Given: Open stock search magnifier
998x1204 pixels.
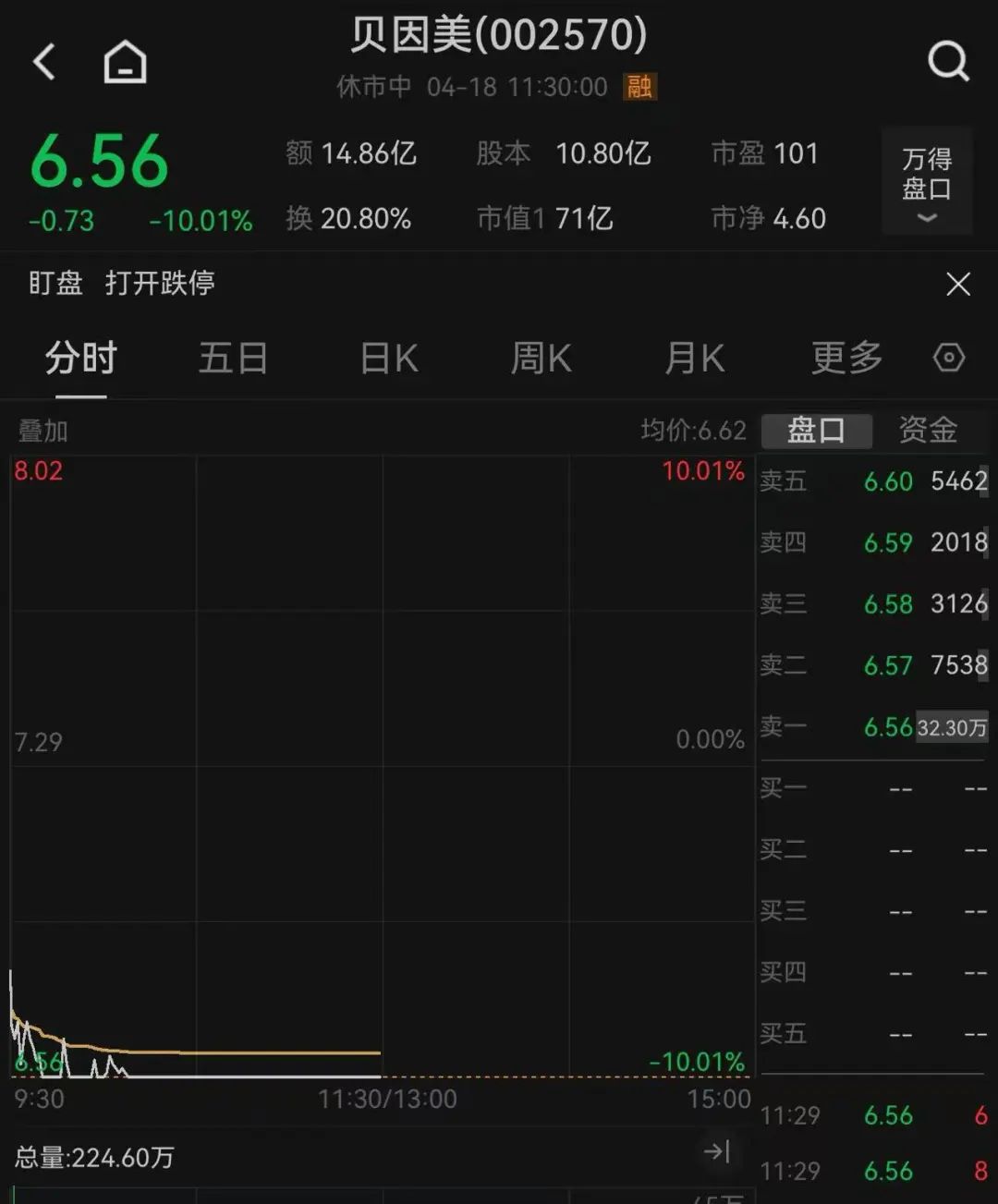Looking at the screenshot, I should click(947, 62).
